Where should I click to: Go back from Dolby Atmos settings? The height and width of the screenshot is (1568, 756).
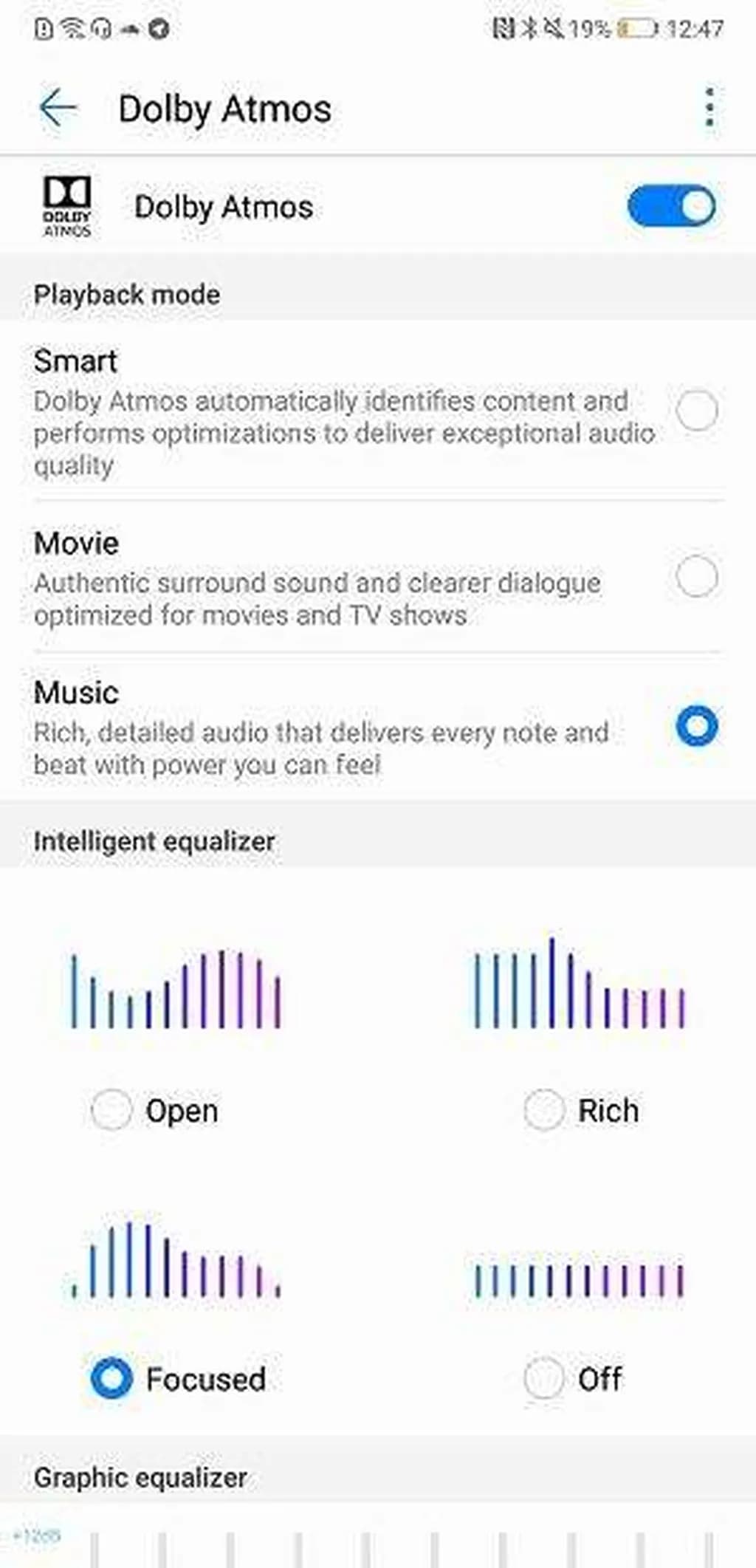pyautogui.click(x=58, y=109)
